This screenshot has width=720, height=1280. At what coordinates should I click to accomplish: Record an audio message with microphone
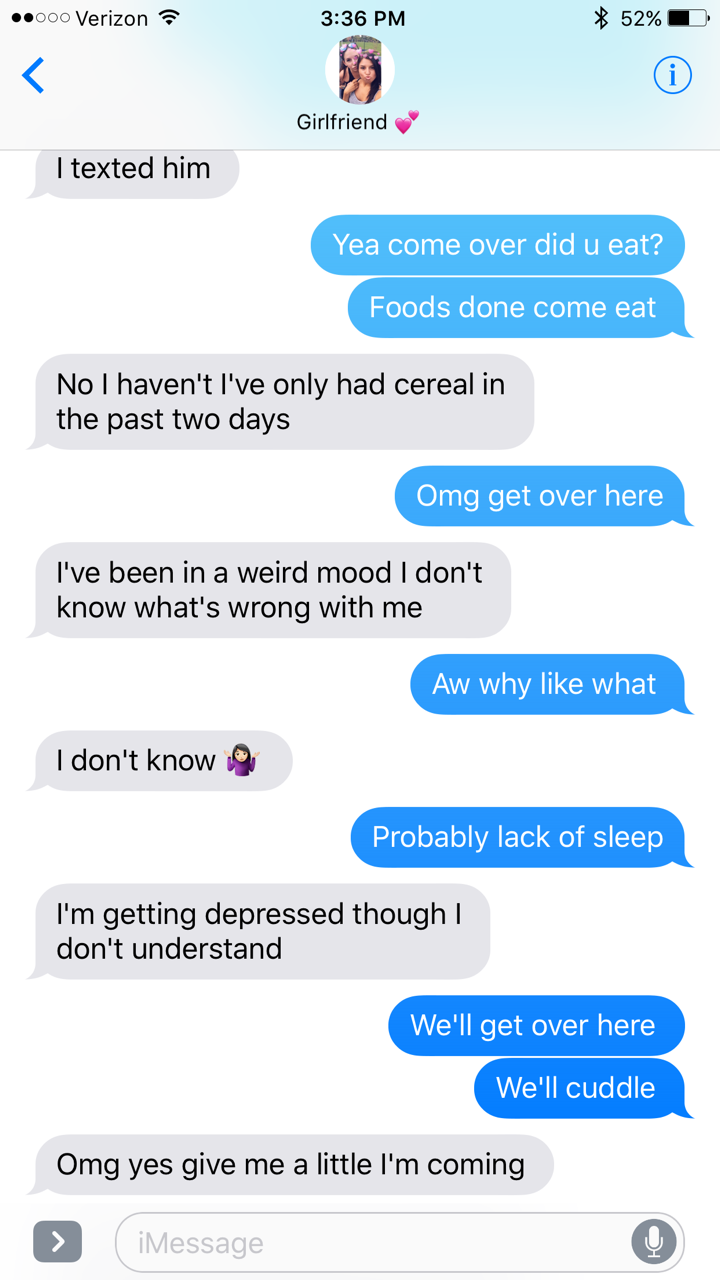click(653, 1242)
